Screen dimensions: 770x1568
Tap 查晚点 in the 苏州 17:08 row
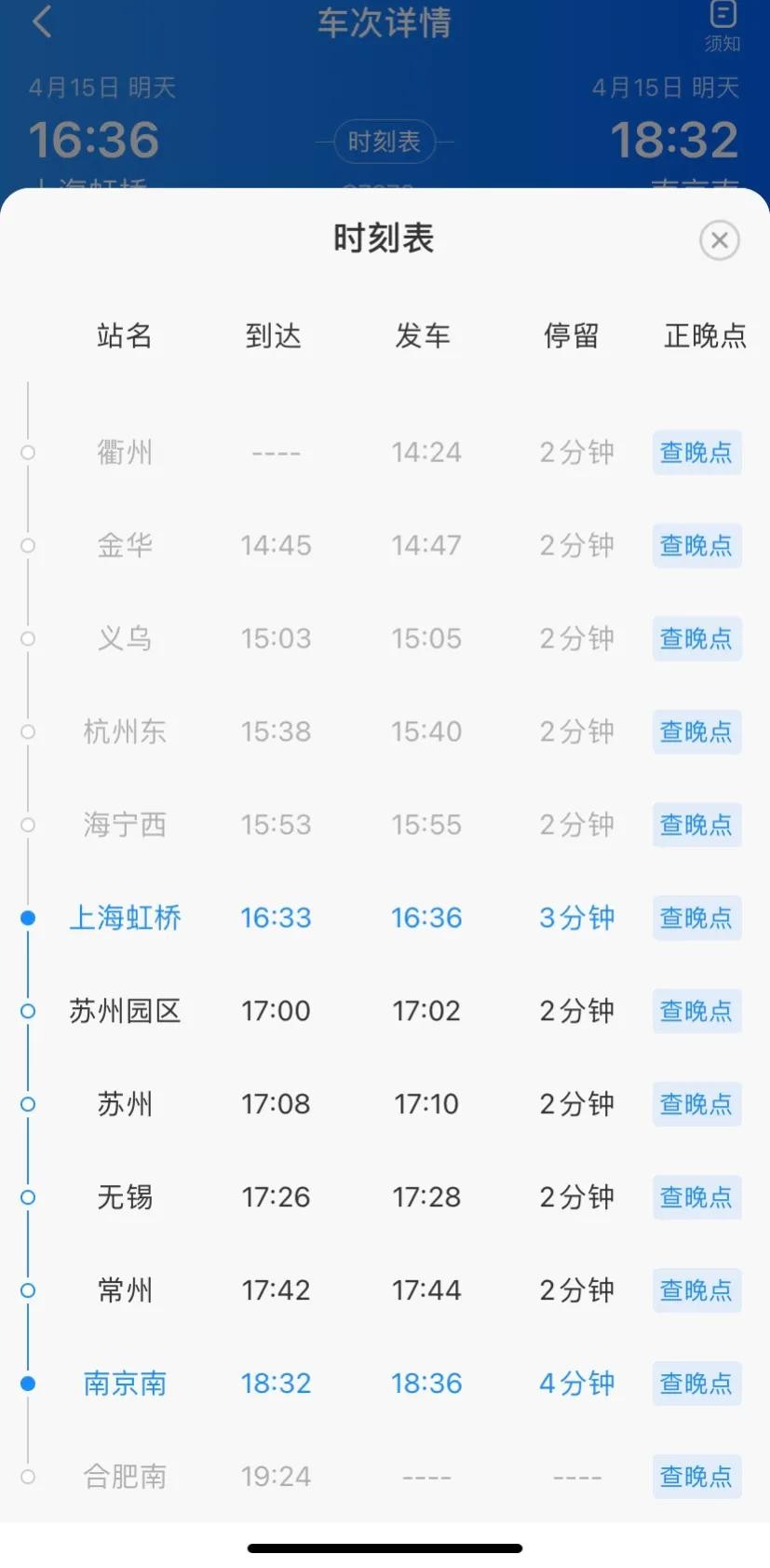click(696, 1104)
